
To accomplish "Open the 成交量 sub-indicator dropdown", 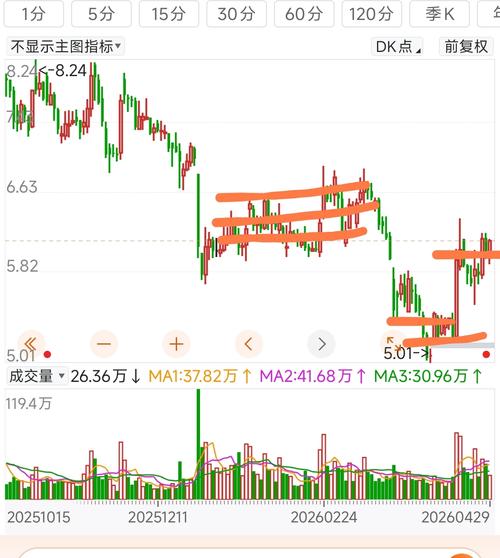I will tap(37, 376).
